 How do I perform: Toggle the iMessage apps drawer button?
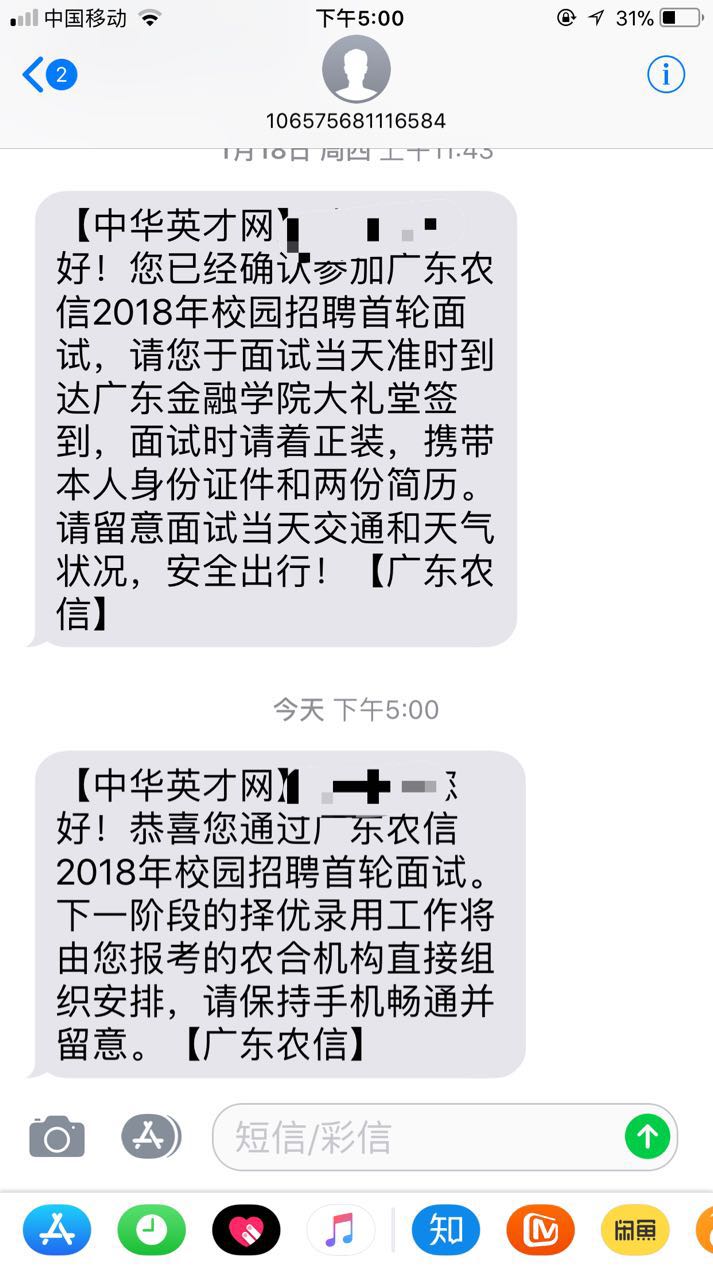point(150,1136)
